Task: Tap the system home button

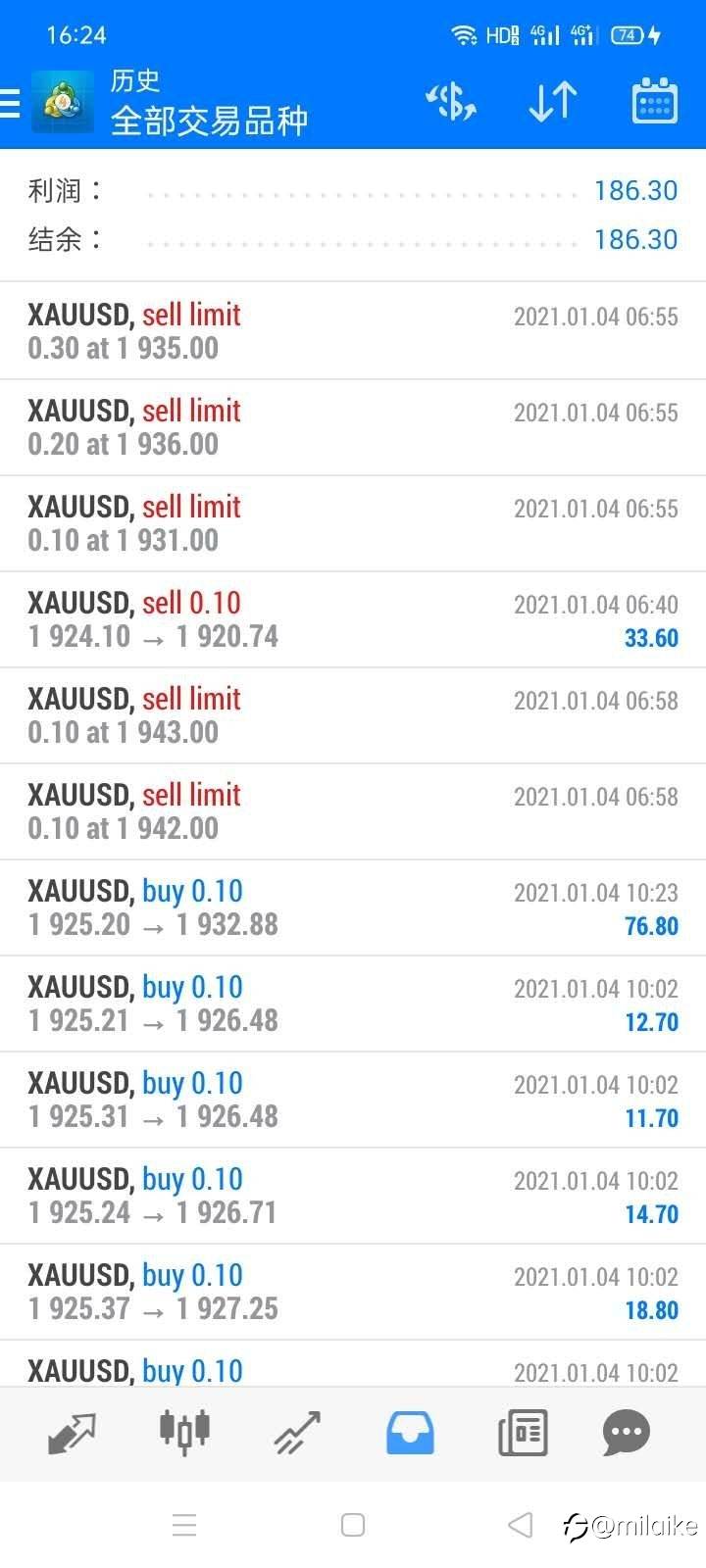Action: coord(353,1525)
